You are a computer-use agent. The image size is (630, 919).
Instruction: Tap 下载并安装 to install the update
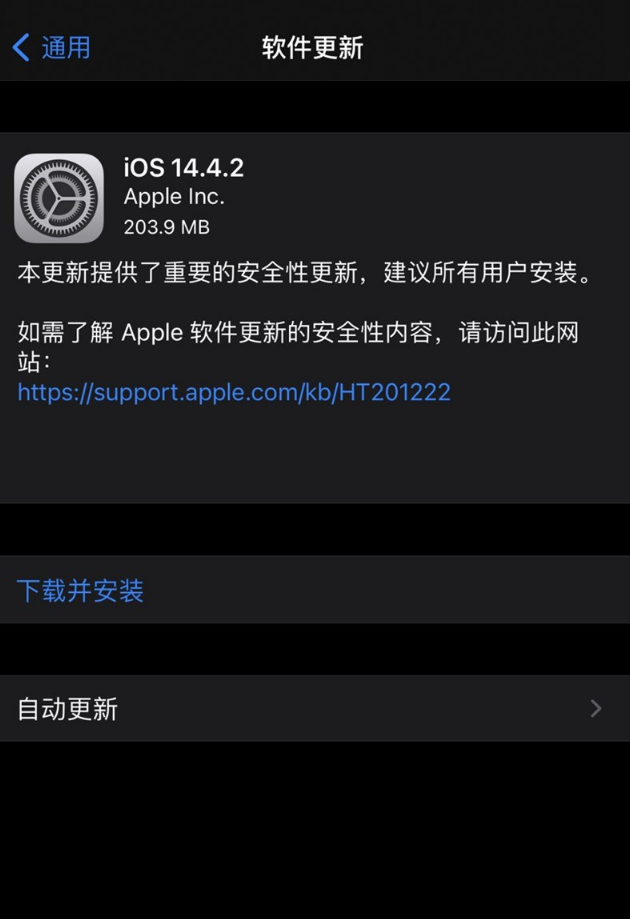point(81,590)
